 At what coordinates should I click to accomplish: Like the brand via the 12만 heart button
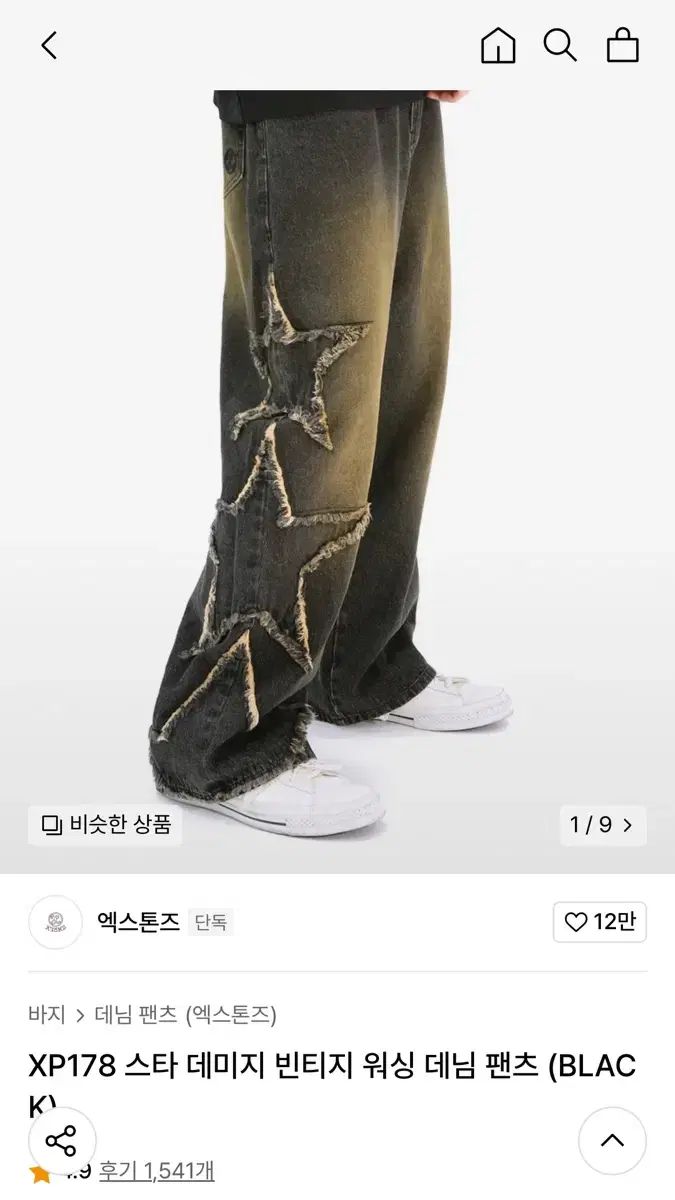tap(600, 922)
